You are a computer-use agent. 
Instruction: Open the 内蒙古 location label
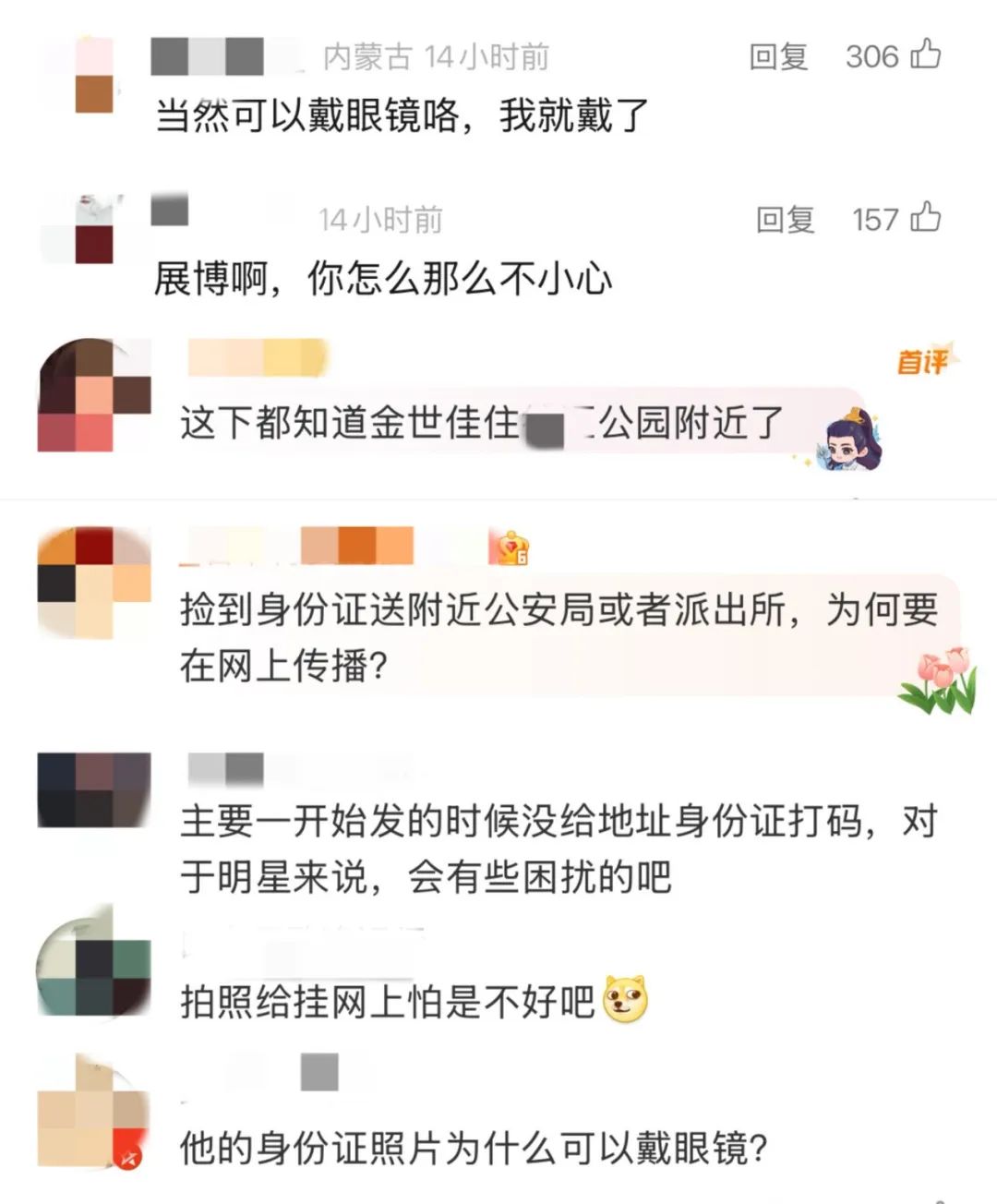click(x=369, y=55)
